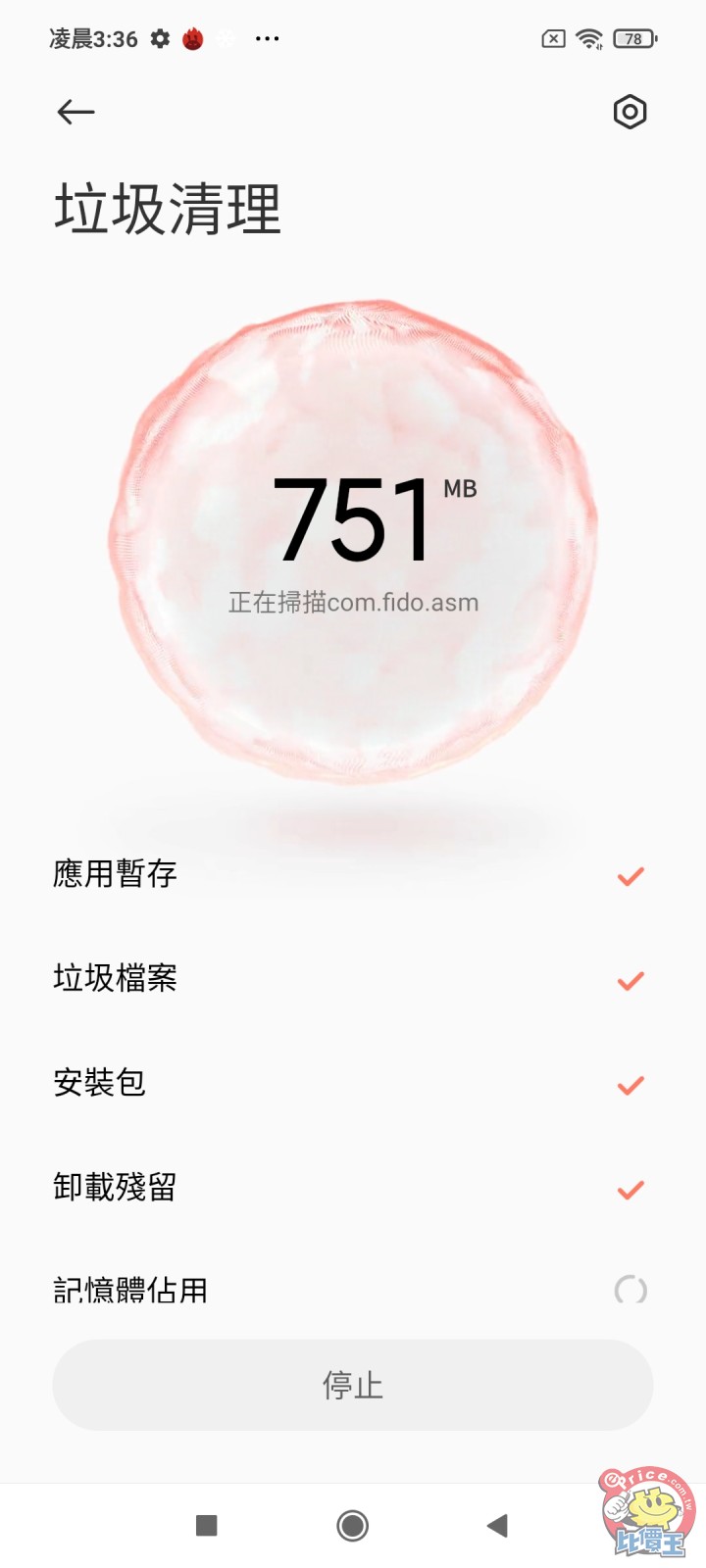Image resolution: width=706 pixels, height=1568 pixels.
Task: Tap the checkmark next to 安裝包
Action: (x=629, y=1085)
